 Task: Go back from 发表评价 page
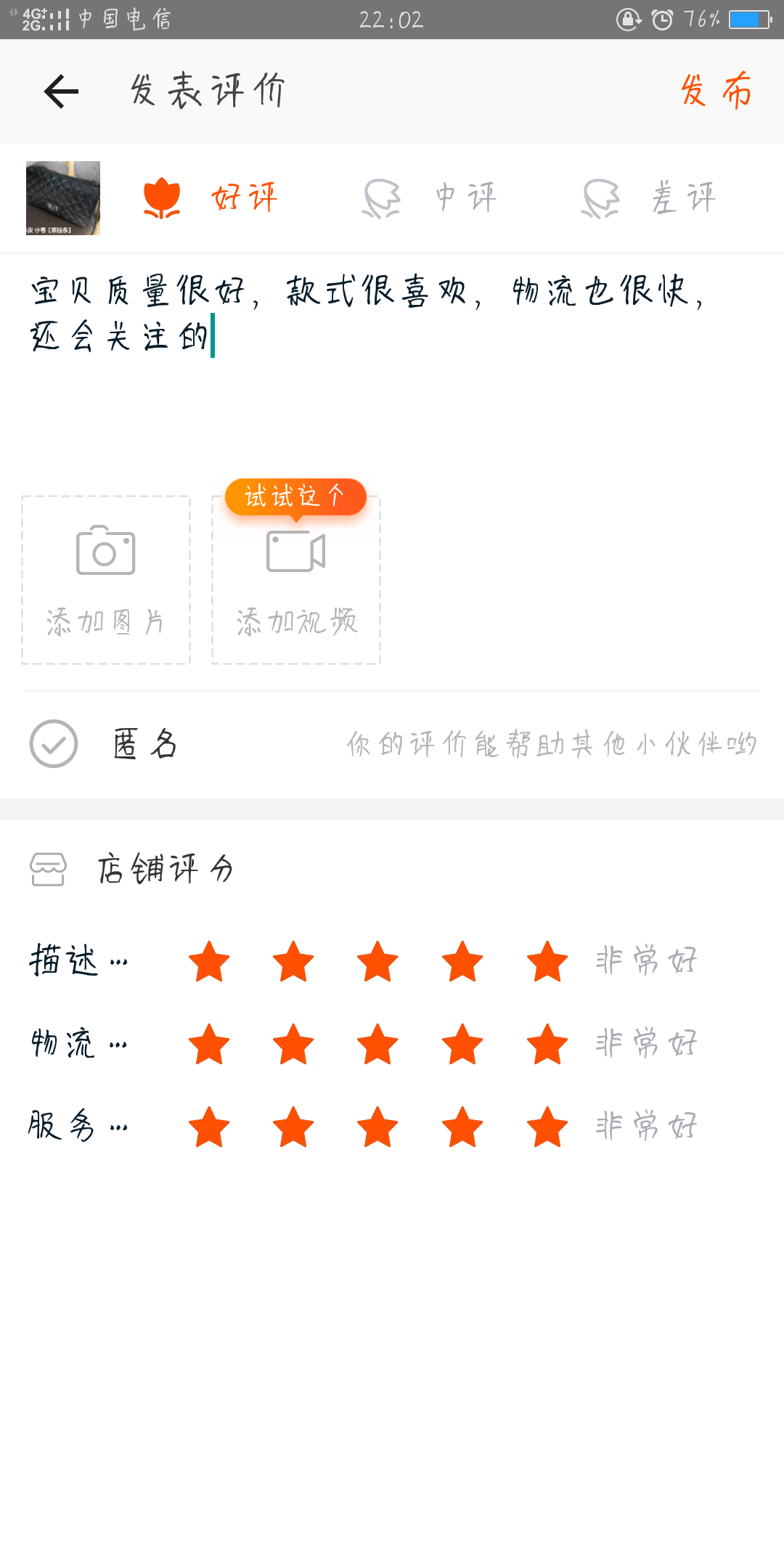tap(61, 91)
